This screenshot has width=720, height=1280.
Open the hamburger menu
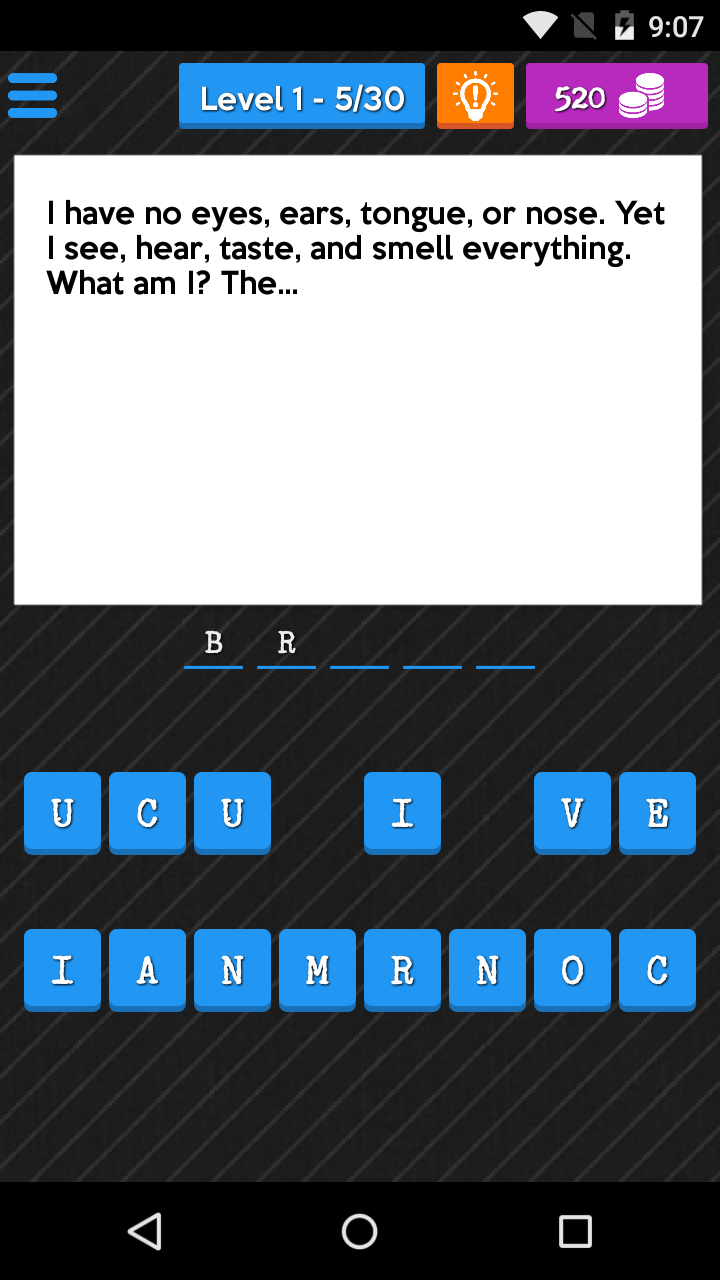point(32,95)
